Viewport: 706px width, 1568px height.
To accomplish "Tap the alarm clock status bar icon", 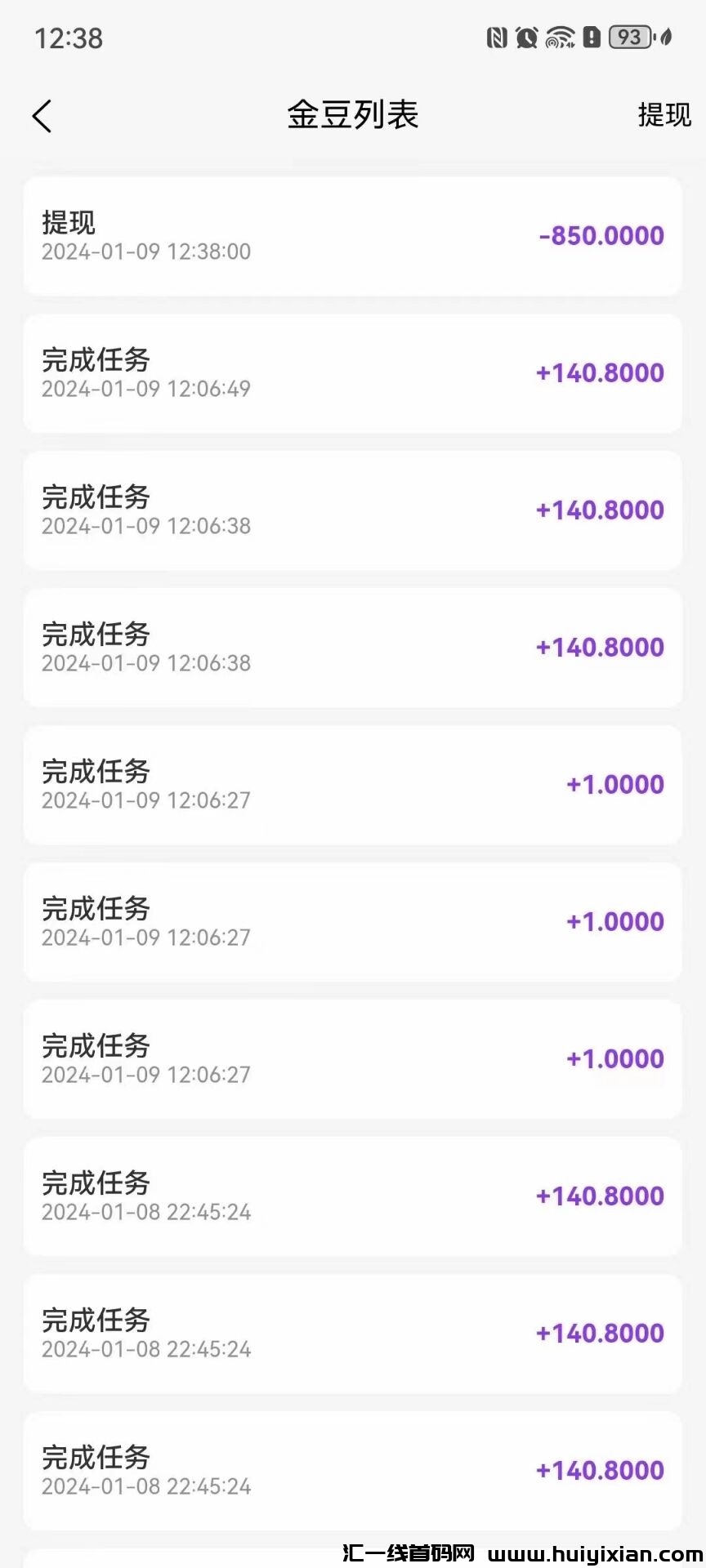I will [527, 37].
